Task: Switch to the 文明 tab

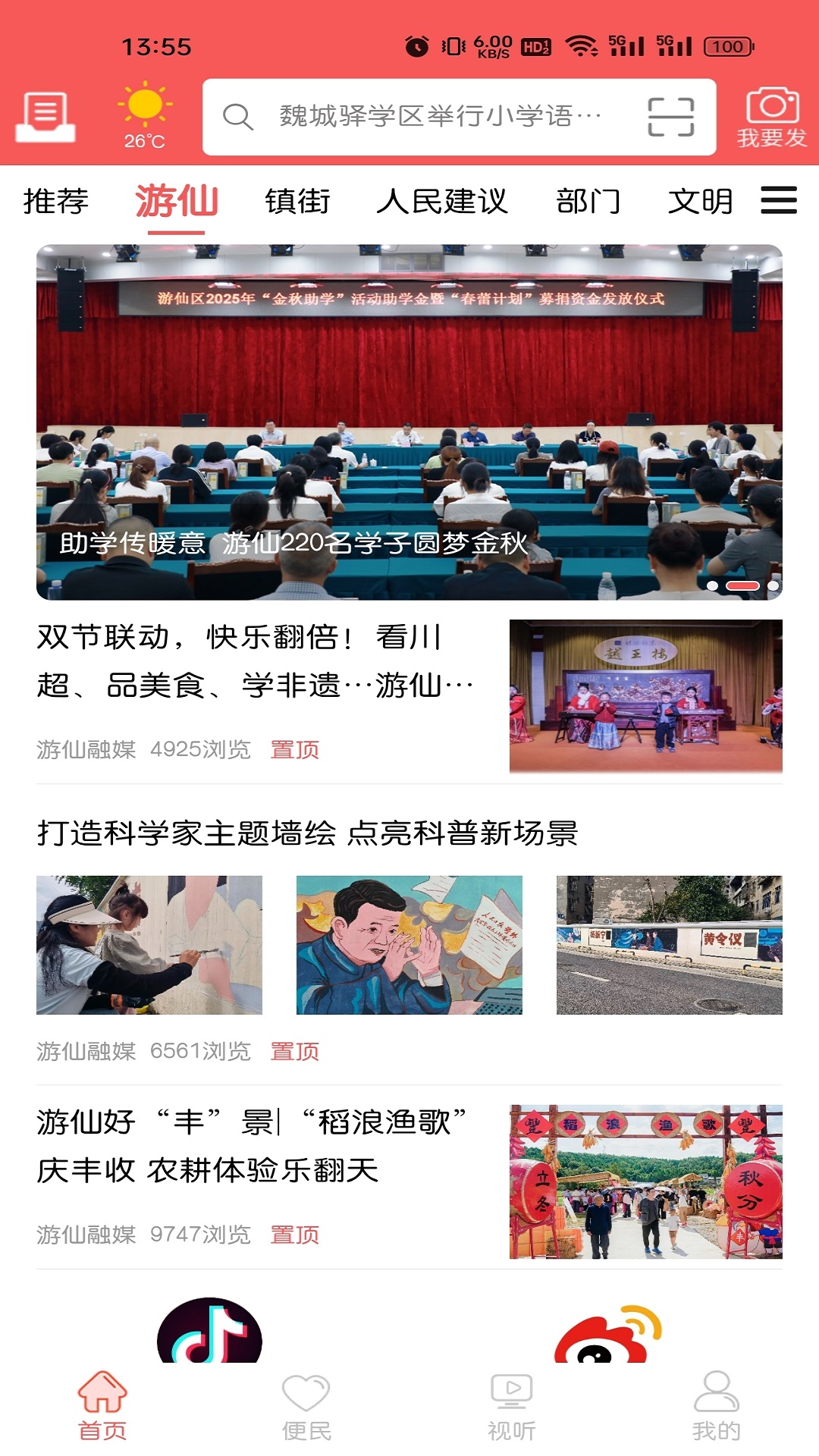Action: 700,202
